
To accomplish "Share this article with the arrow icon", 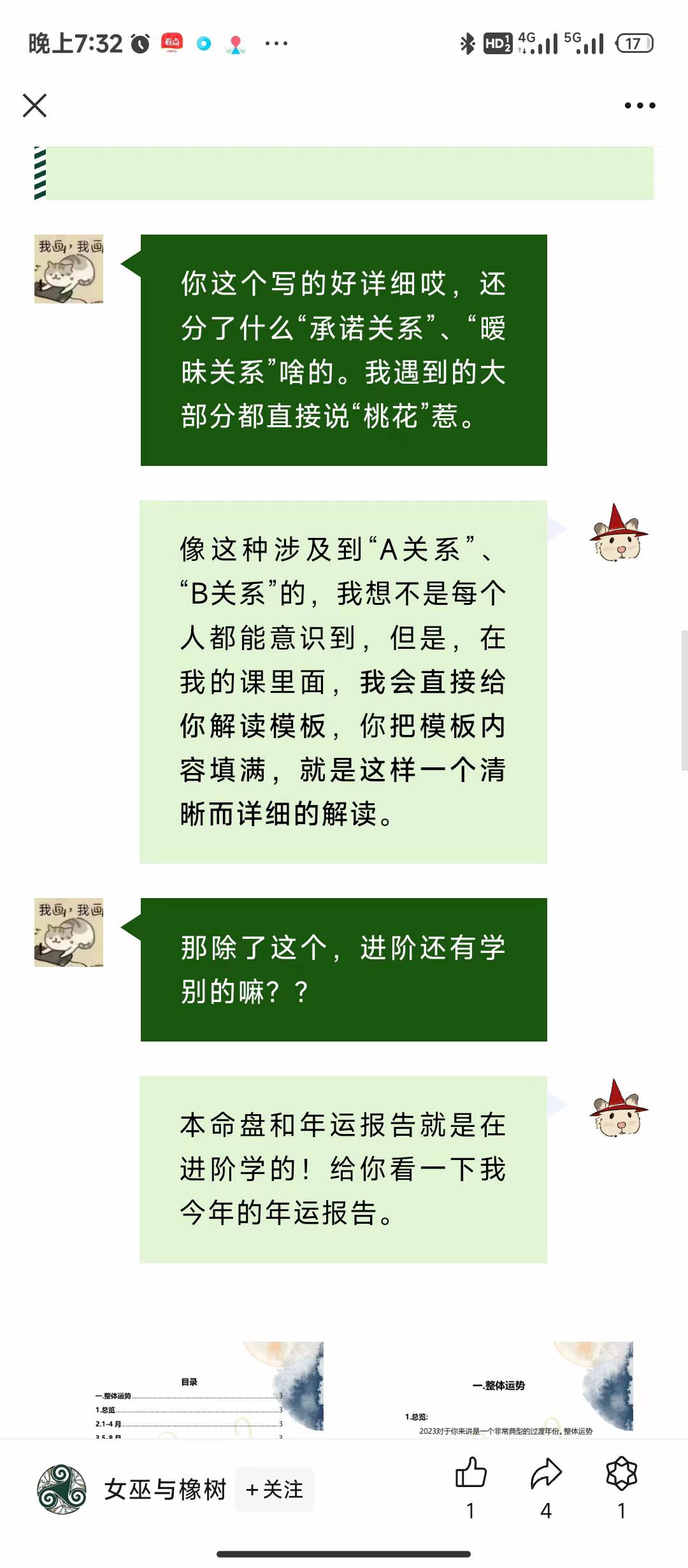I will pos(546,1474).
